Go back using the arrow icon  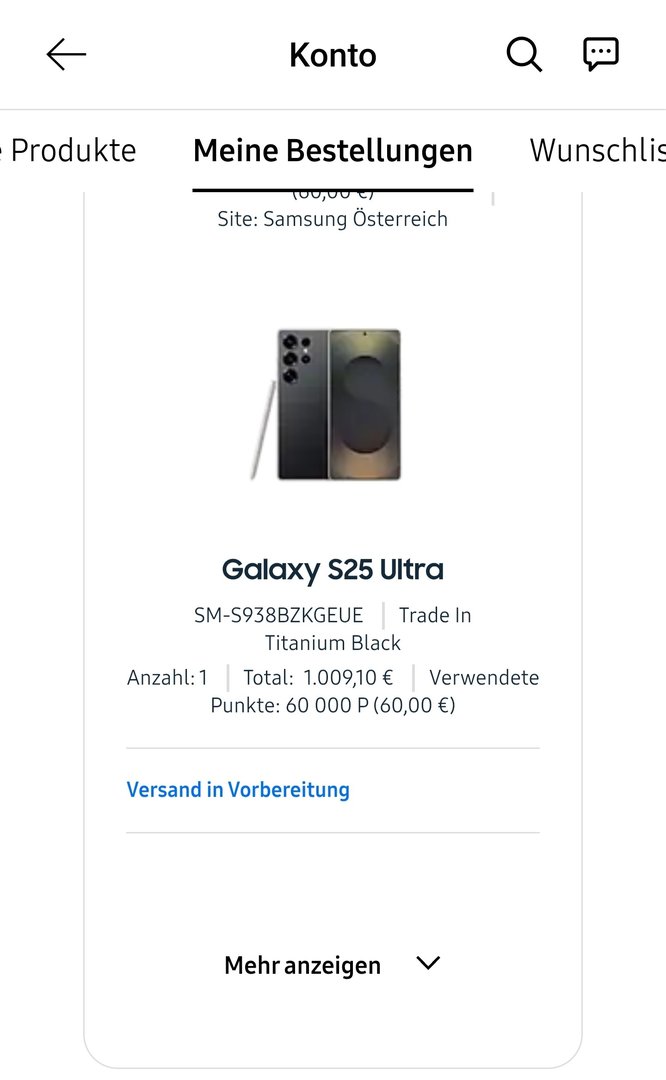pyautogui.click(x=67, y=55)
